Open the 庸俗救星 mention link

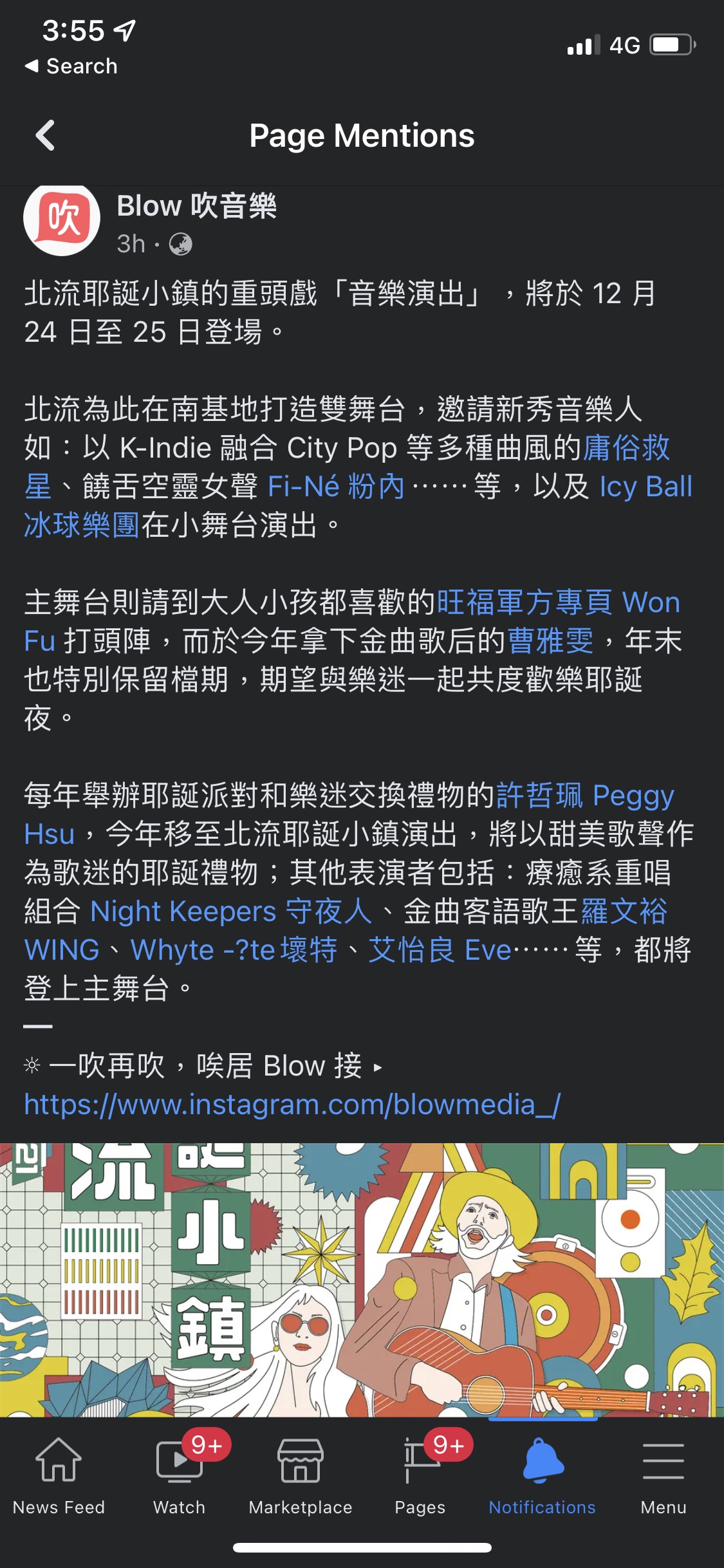[x=626, y=448]
